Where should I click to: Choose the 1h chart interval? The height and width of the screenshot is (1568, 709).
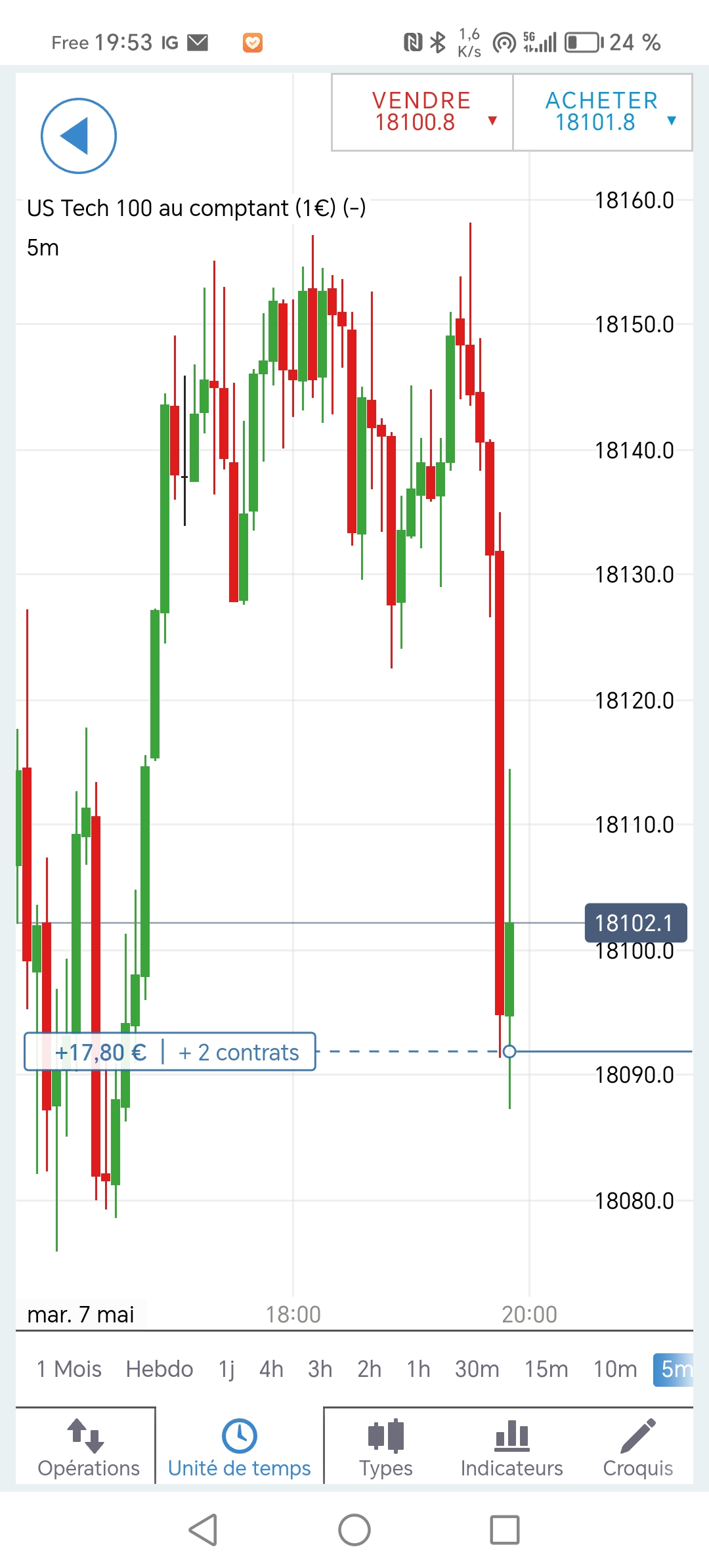point(418,1369)
